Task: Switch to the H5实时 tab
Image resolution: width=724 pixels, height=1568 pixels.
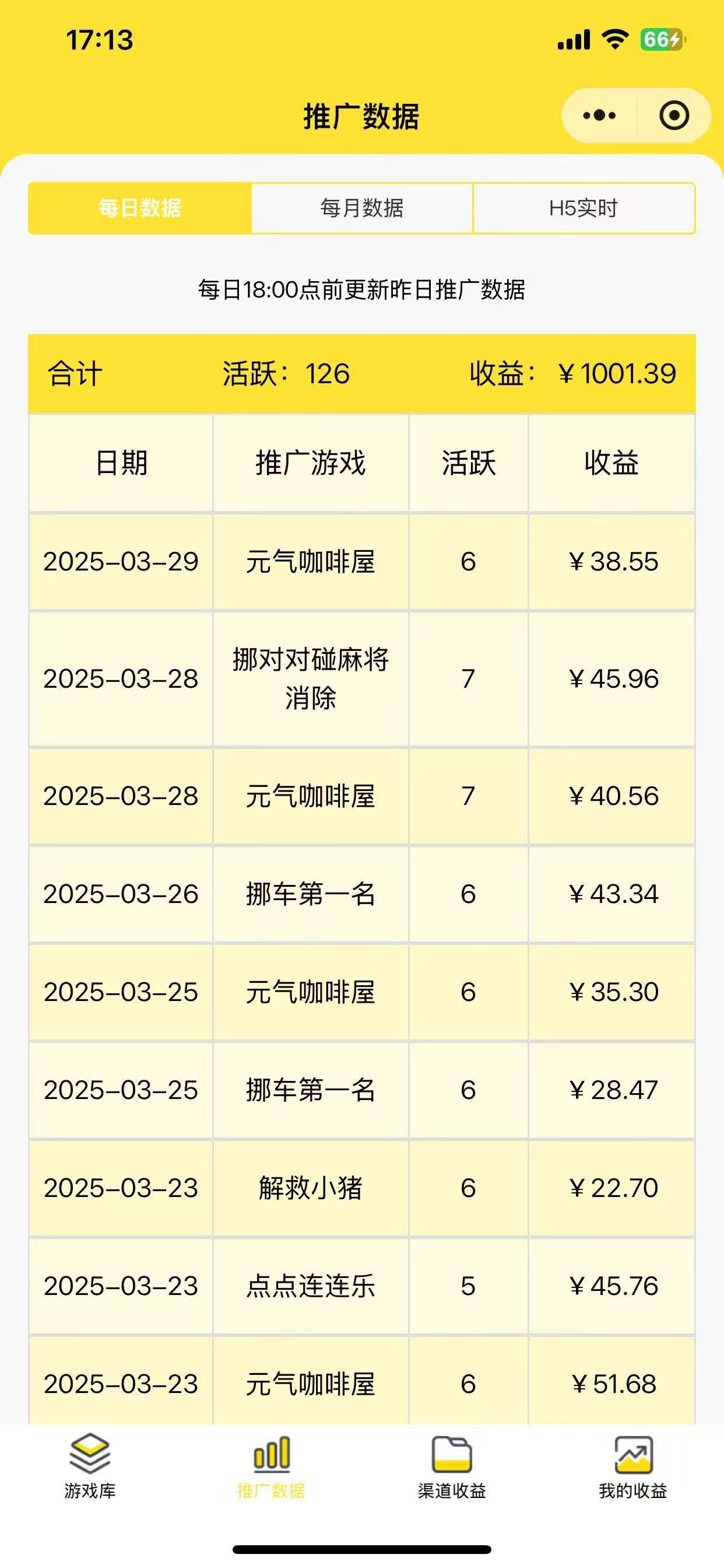Action: point(584,208)
